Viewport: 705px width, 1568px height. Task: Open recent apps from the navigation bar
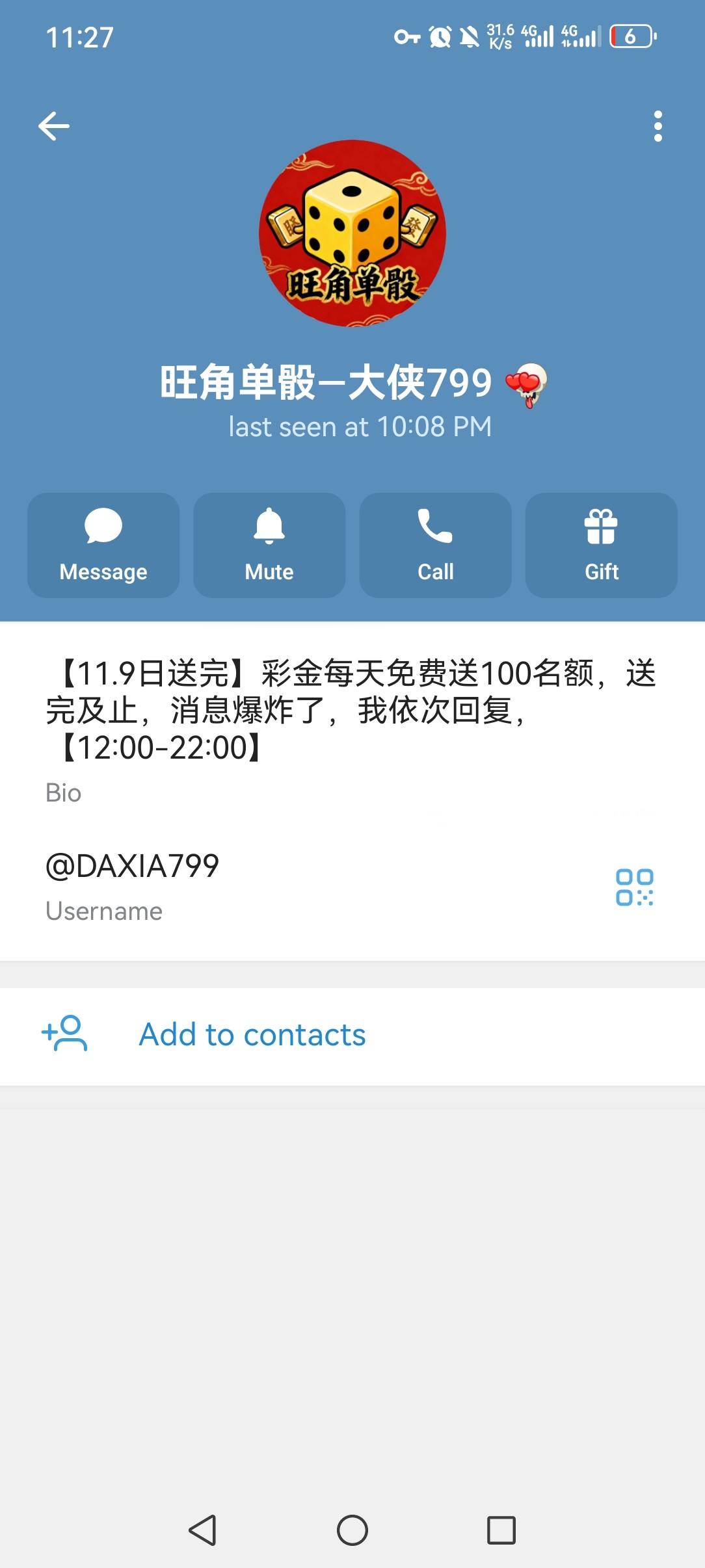(x=501, y=1530)
